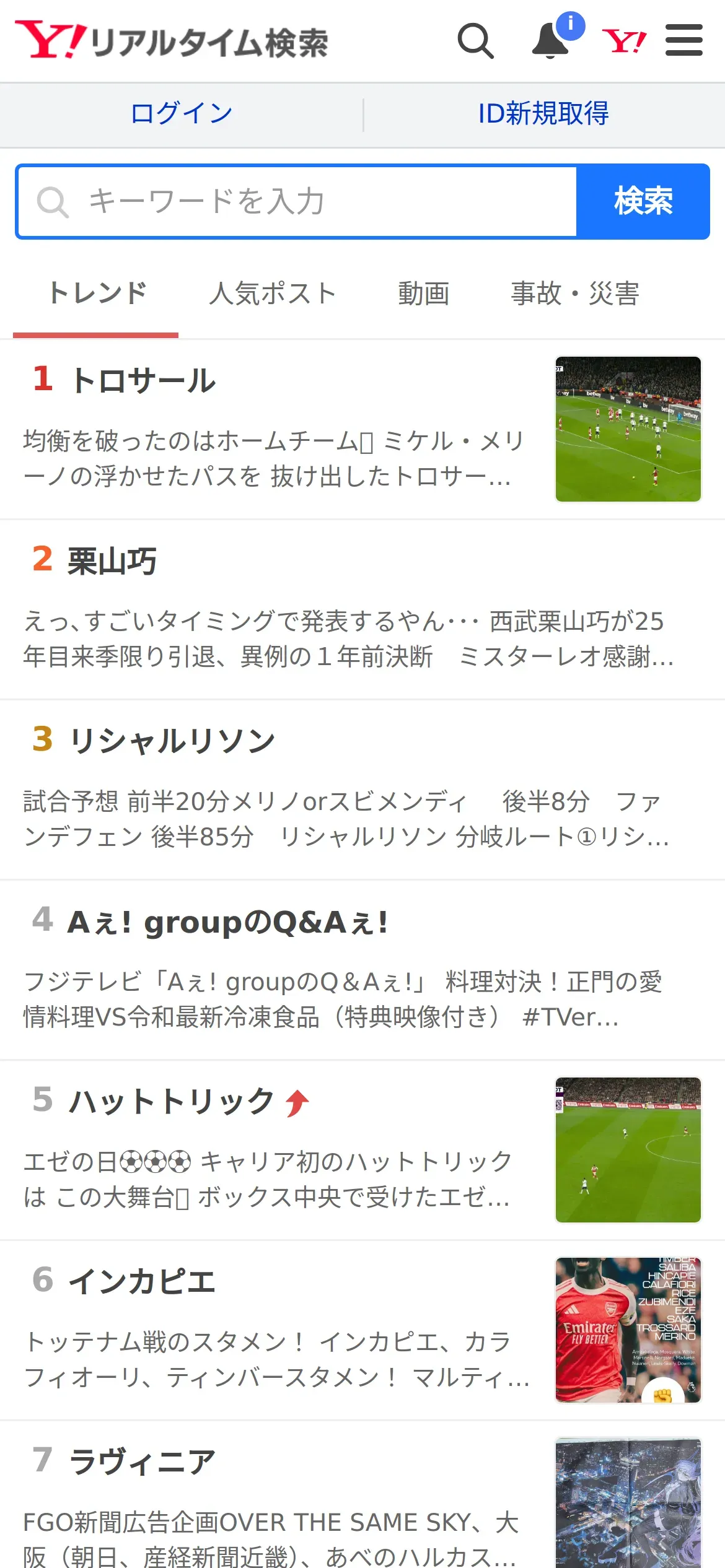View the リシャルリソン trend
This screenshot has height=1568, width=725.
(x=172, y=741)
